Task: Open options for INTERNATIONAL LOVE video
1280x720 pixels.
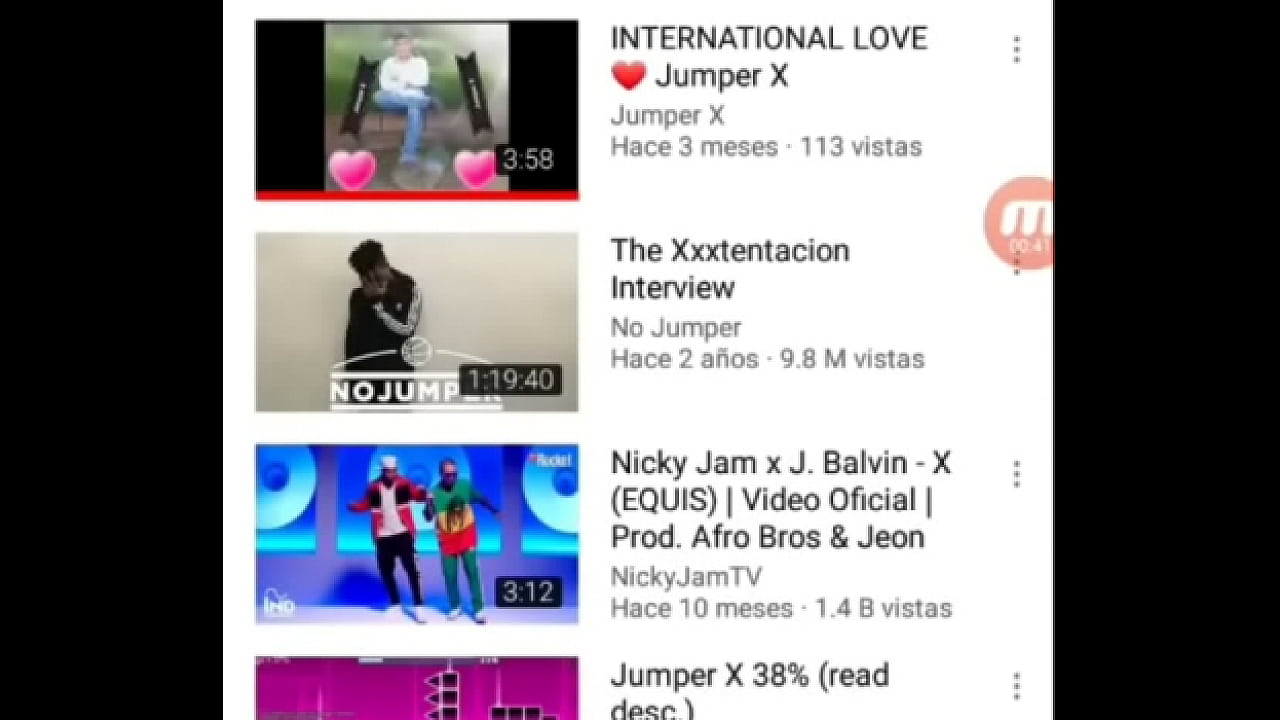Action: [x=1016, y=50]
